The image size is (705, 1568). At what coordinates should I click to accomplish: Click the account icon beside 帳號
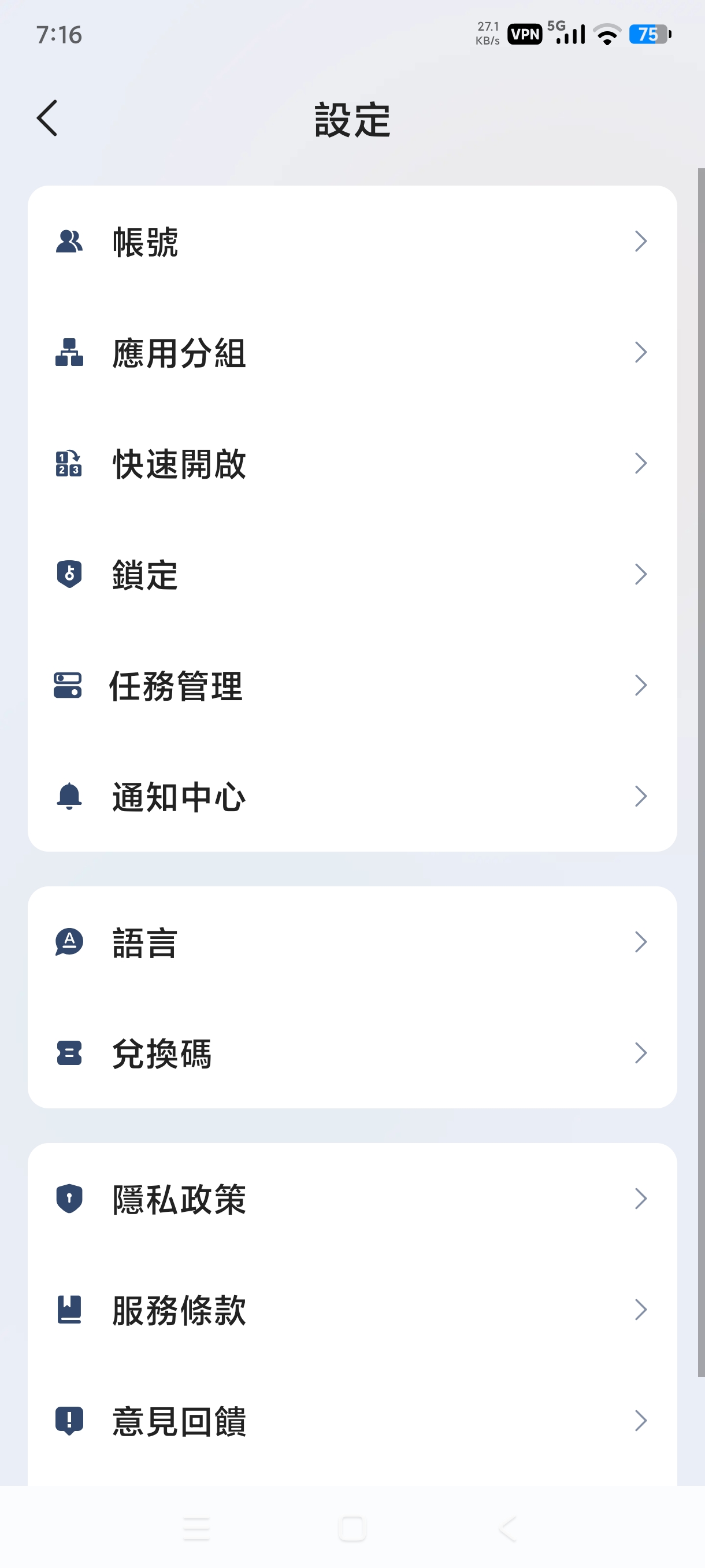(68, 241)
